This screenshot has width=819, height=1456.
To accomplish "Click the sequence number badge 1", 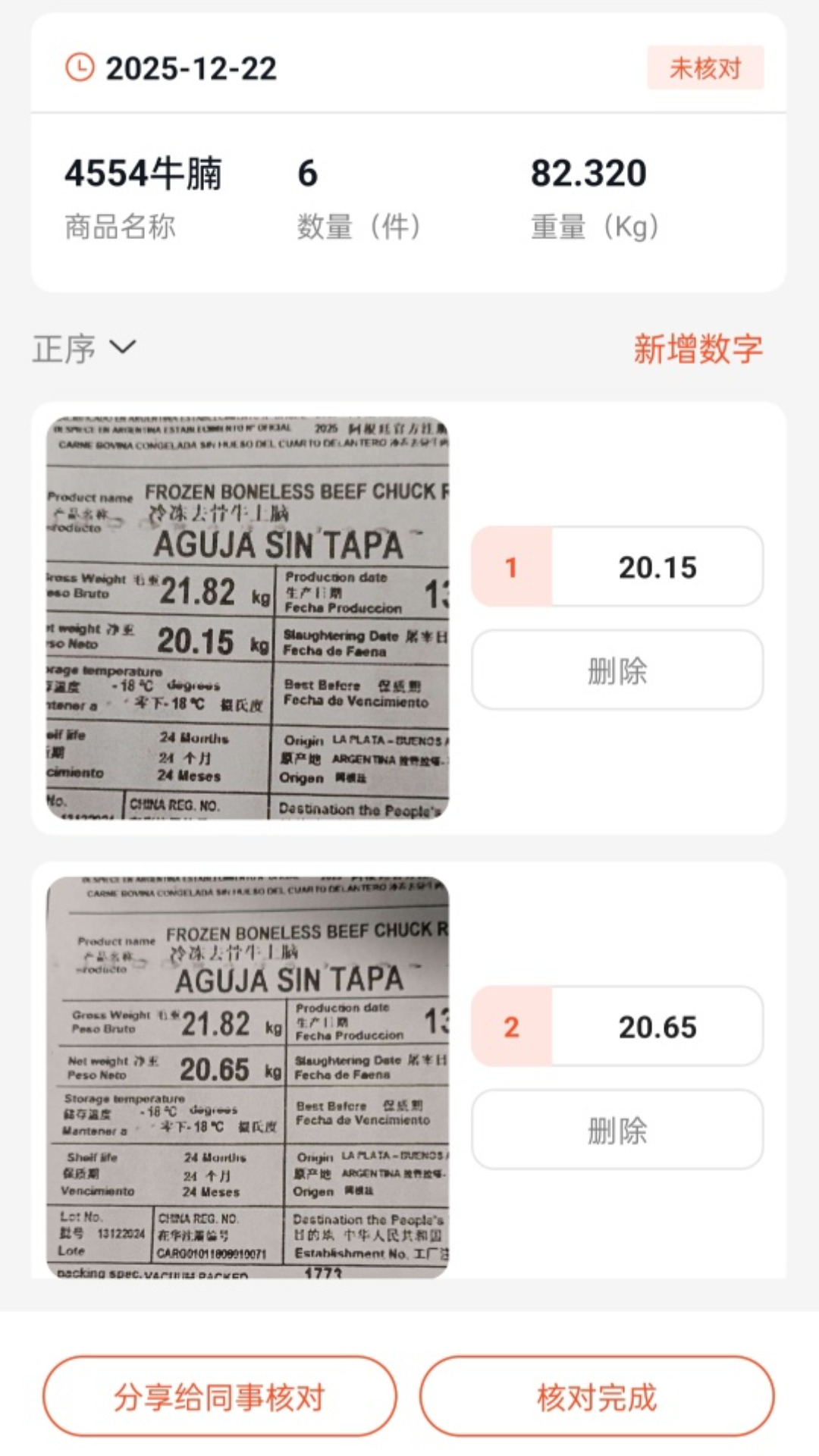I will [x=510, y=568].
